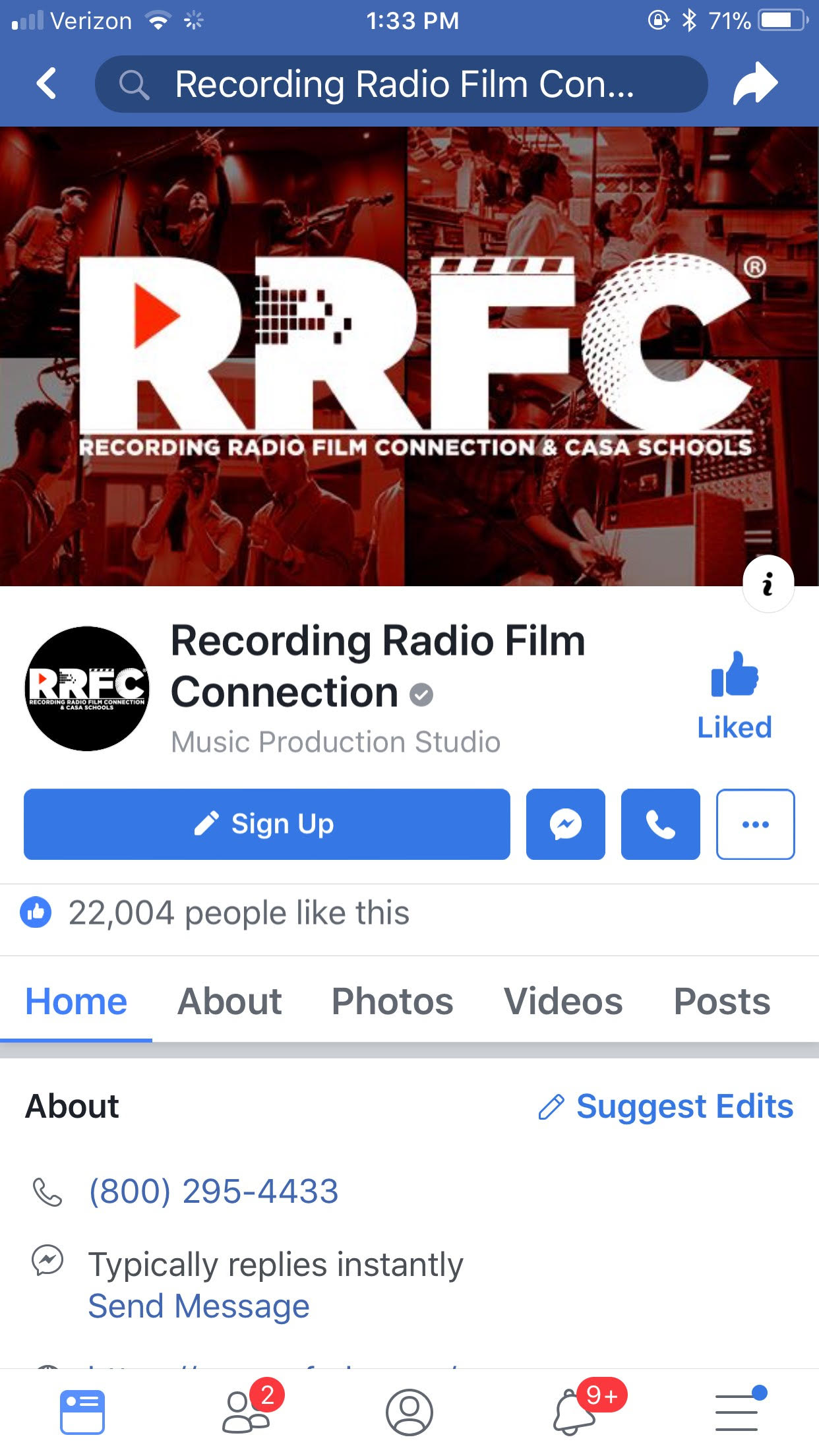Image resolution: width=819 pixels, height=1456 pixels.
Task: Open the info icon on the cover photo
Action: click(x=768, y=584)
